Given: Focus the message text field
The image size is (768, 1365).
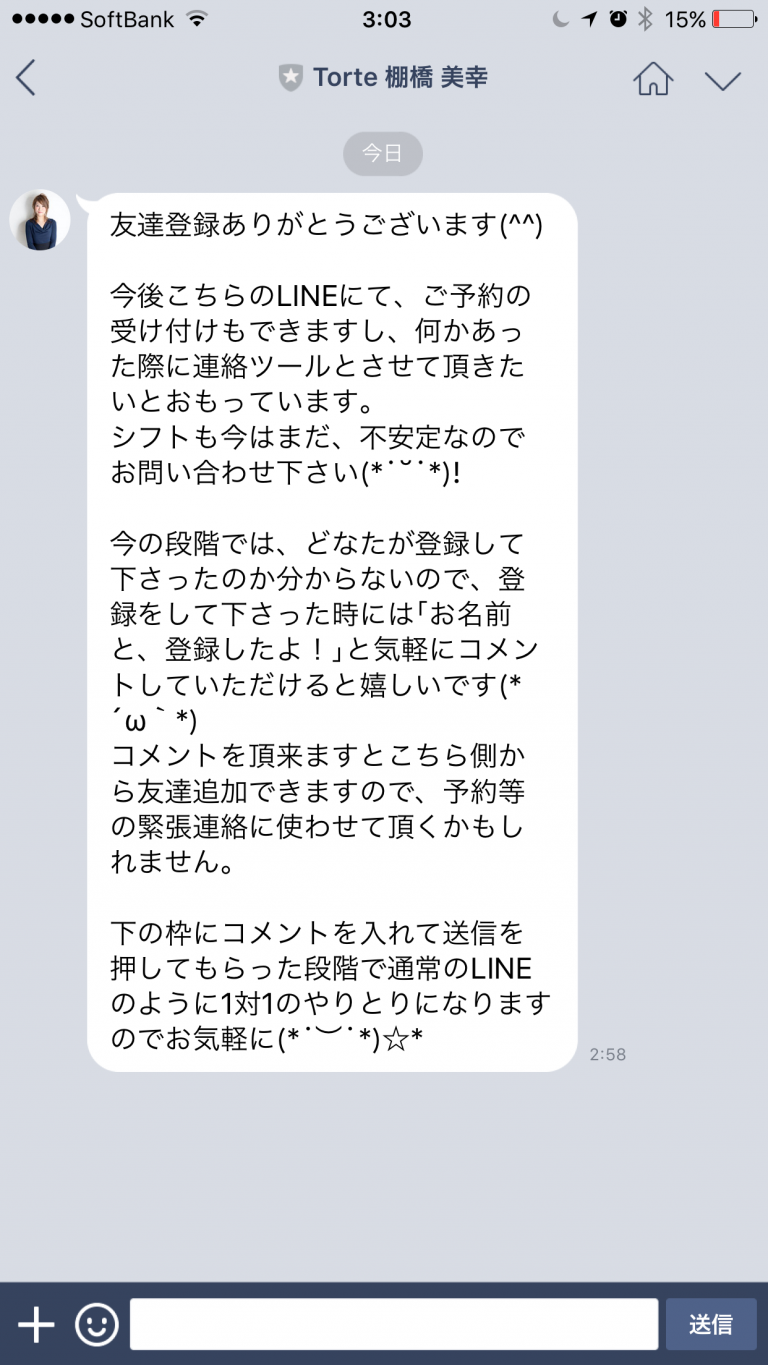Looking at the screenshot, I should [x=394, y=1325].
